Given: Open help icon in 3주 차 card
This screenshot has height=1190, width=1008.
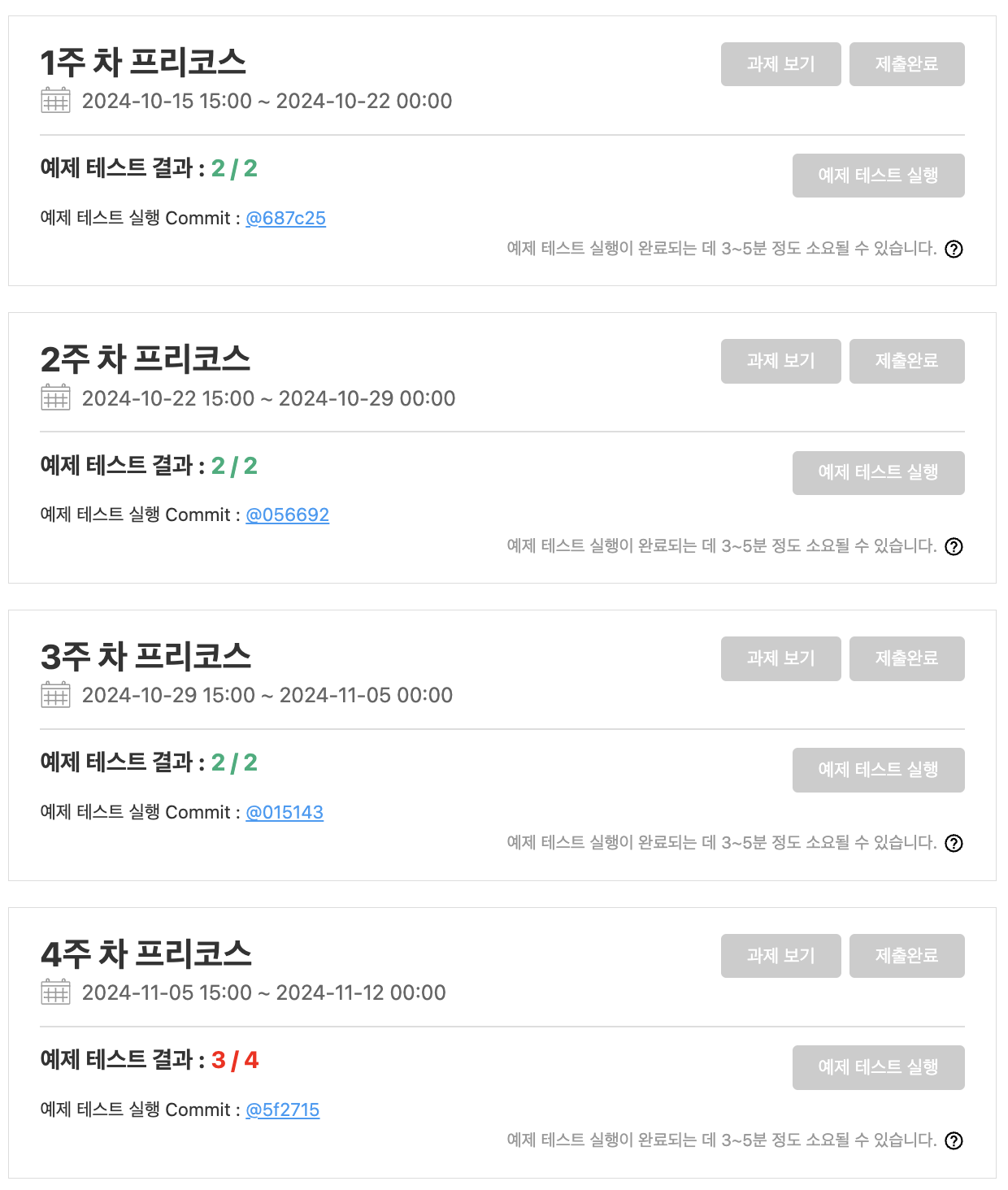Looking at the screenshot, I should tap(954, 844).
